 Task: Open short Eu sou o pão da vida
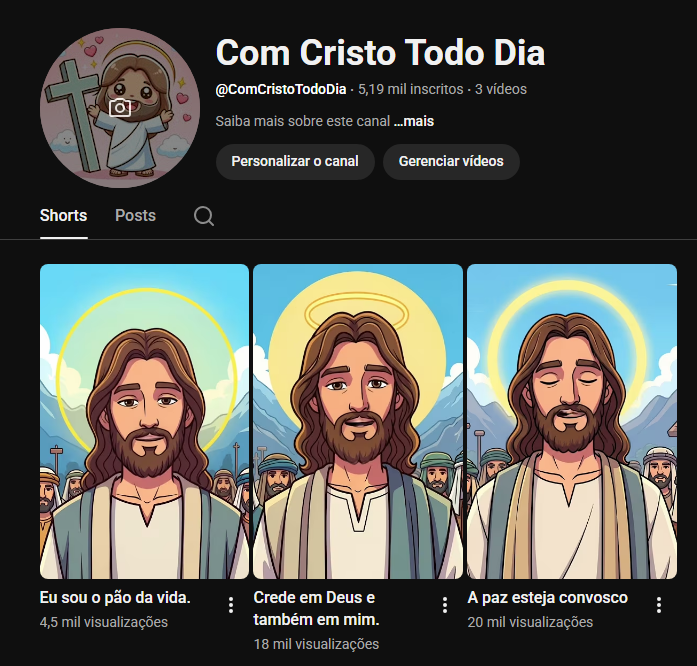[144, 422]
